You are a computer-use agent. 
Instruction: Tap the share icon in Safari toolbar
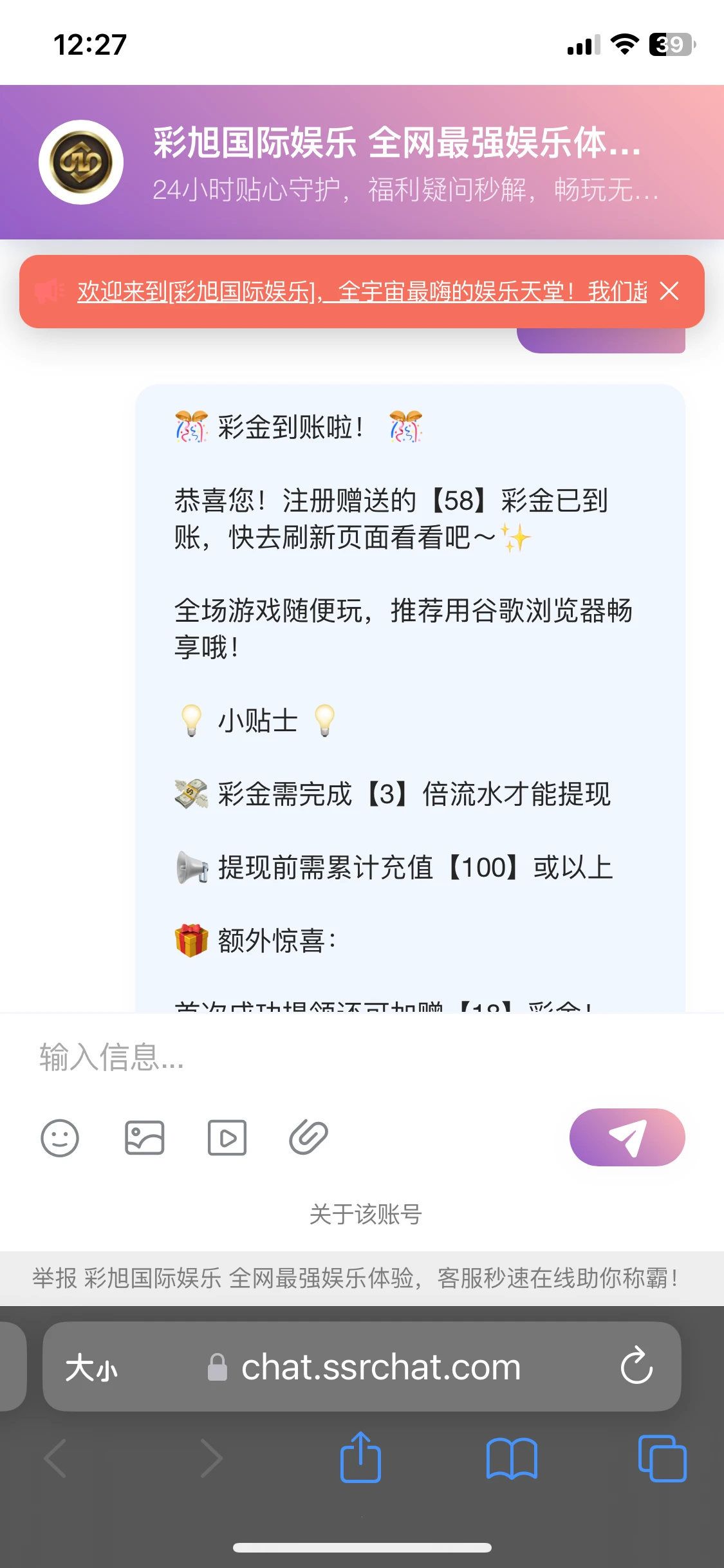click(x=362, y=1460)
